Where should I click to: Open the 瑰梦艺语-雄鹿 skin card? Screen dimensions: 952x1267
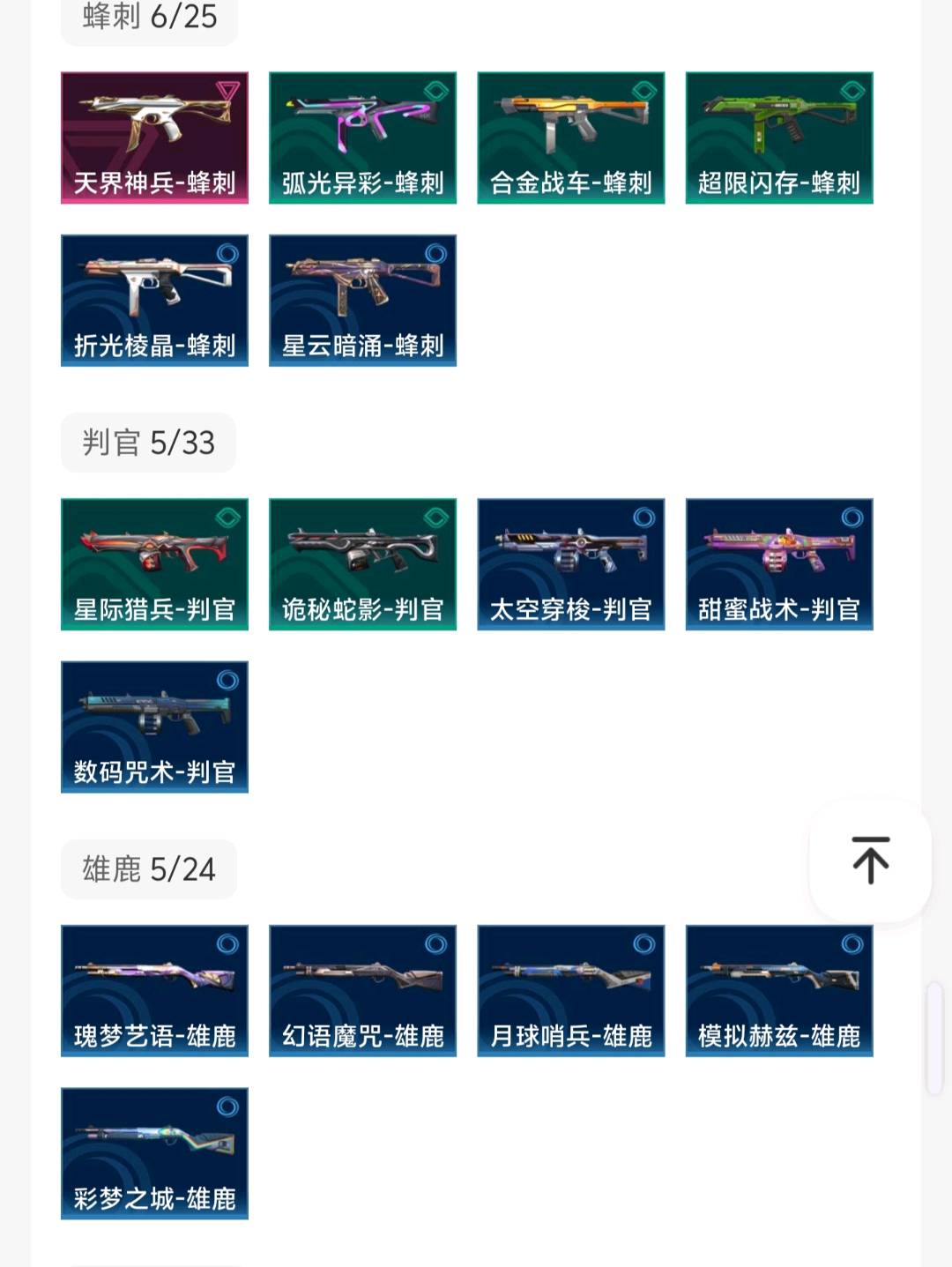(x=154, y=990)
